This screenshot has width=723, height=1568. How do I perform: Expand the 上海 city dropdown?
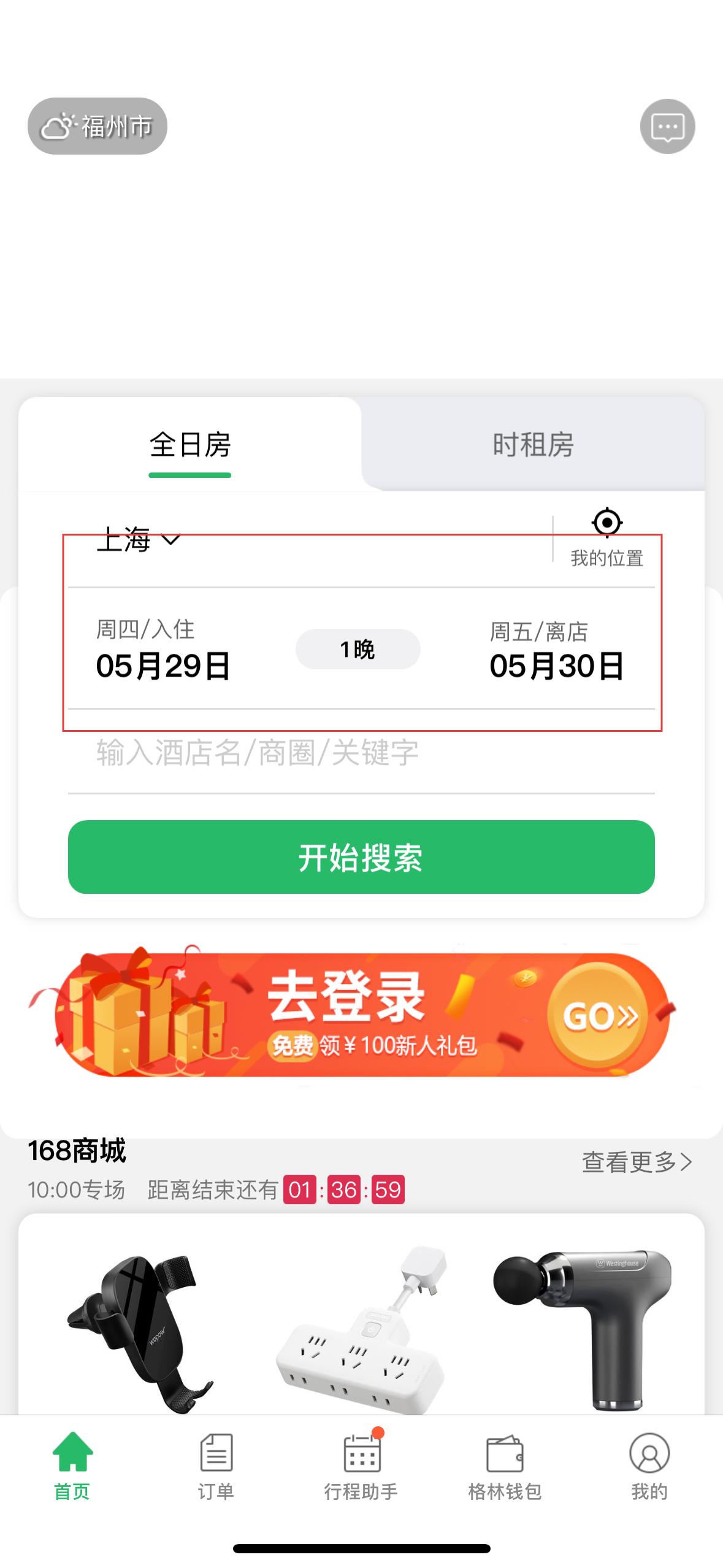pos(139,540)
